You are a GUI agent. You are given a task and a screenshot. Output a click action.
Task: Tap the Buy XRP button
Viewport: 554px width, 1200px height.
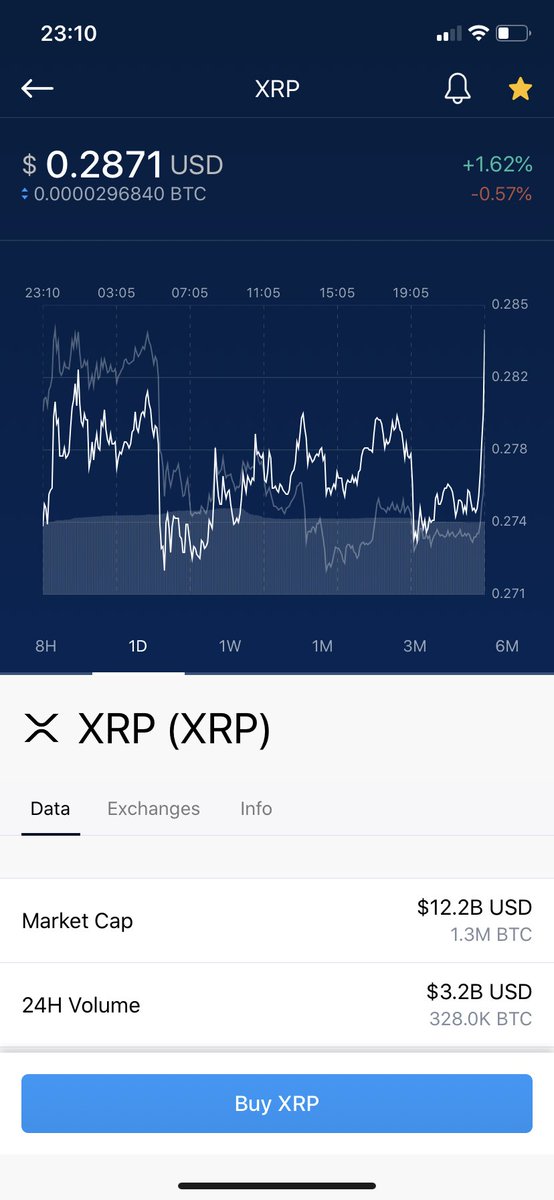[277, 1104]
